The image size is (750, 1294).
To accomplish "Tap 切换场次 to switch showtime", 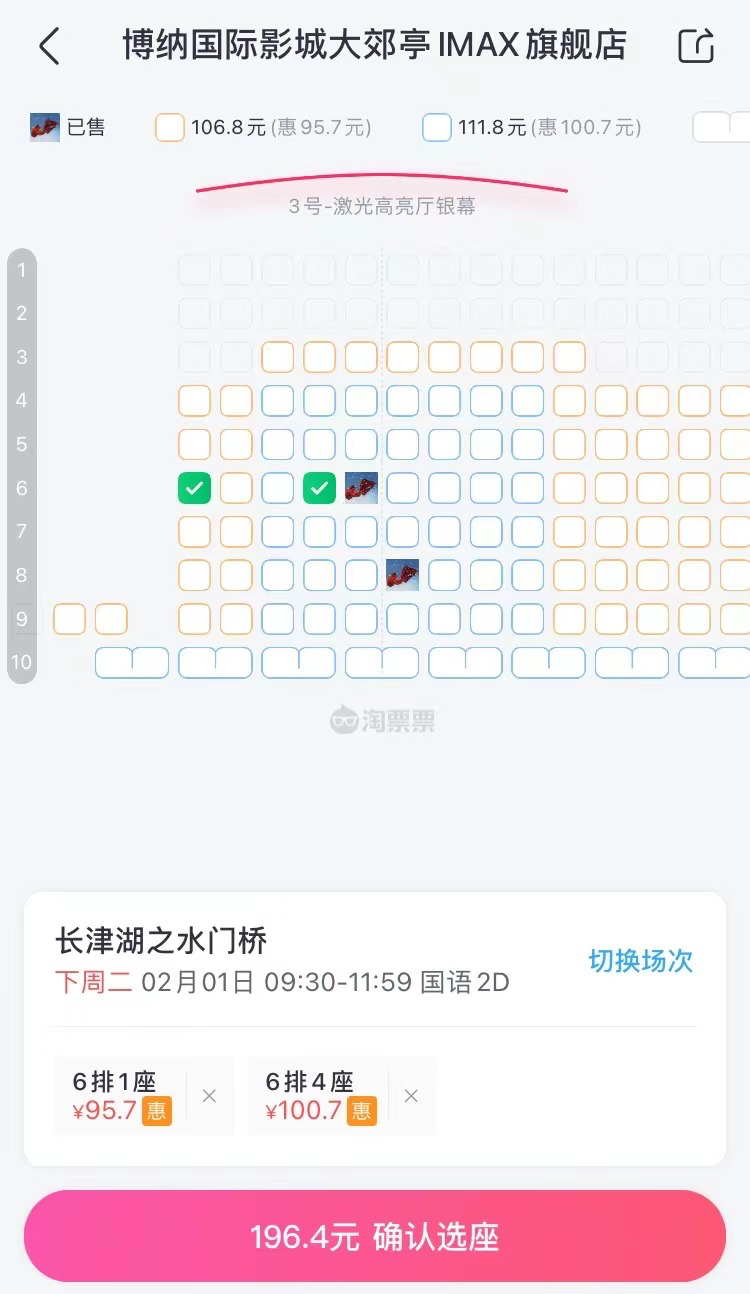I will coord(640,961).
